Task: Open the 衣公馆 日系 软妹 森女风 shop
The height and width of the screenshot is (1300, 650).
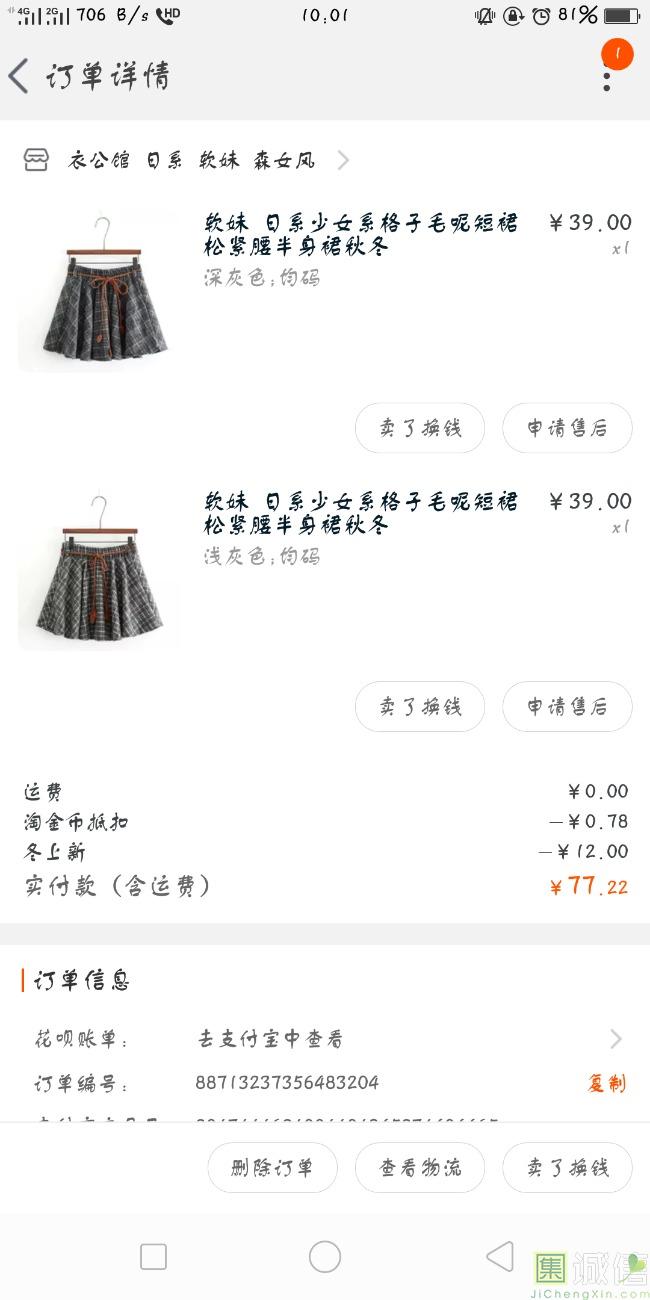Action: tap(190, 160)
